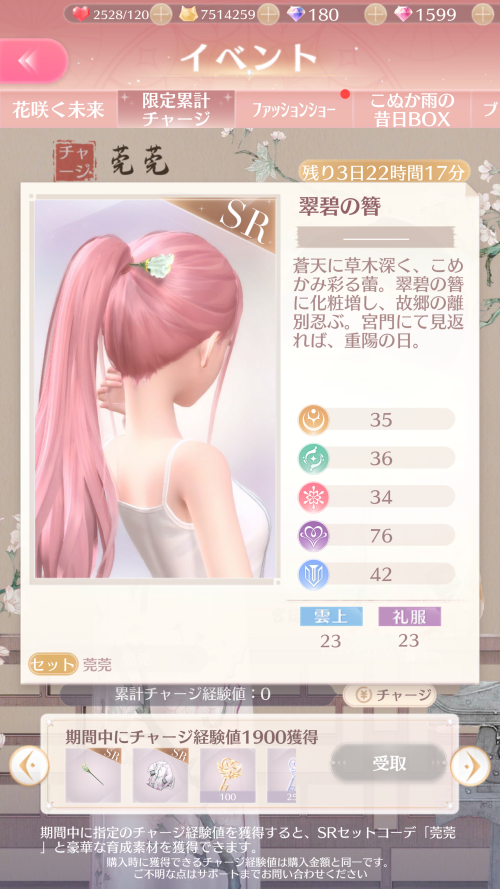Switch to the 花咲く未来 tab
500x889 pixels.
pos(58,110)
